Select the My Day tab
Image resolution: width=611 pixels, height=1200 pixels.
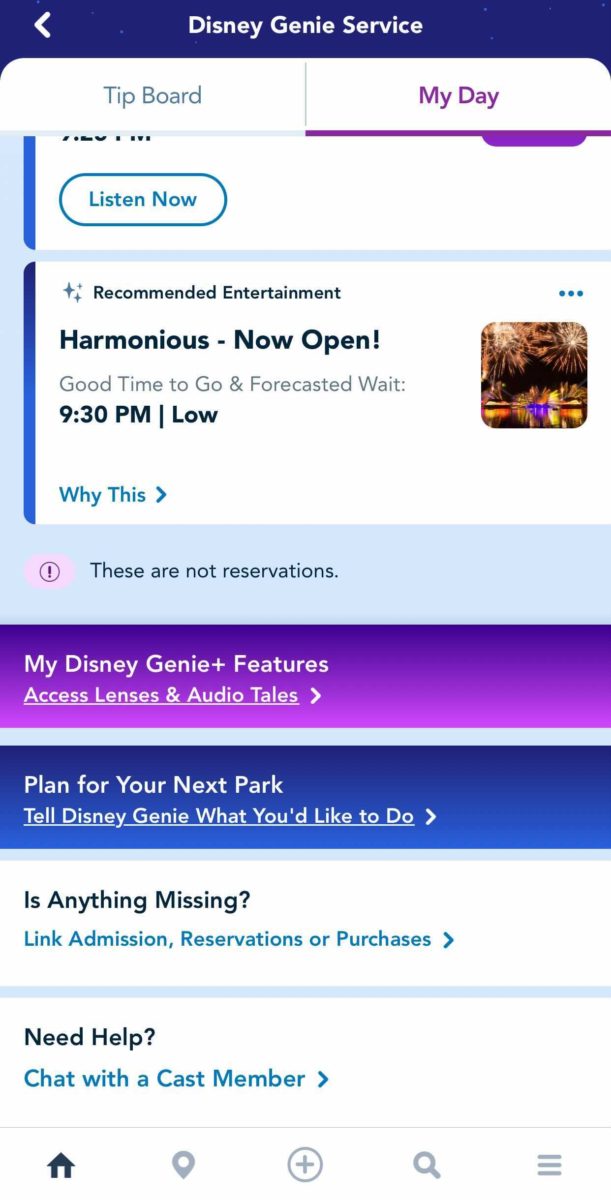click(x=458, y=96)
